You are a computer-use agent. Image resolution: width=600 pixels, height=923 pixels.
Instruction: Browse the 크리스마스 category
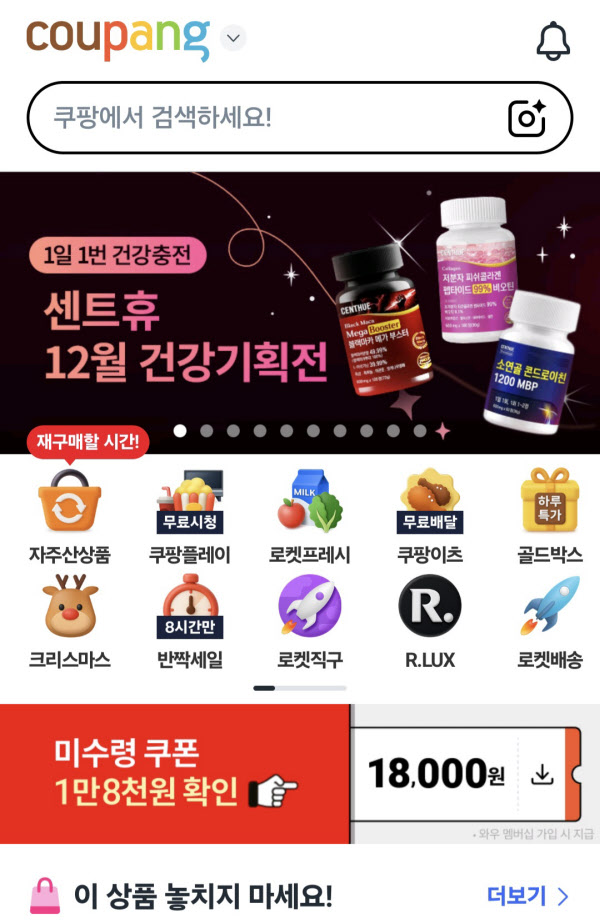(70, 623)
